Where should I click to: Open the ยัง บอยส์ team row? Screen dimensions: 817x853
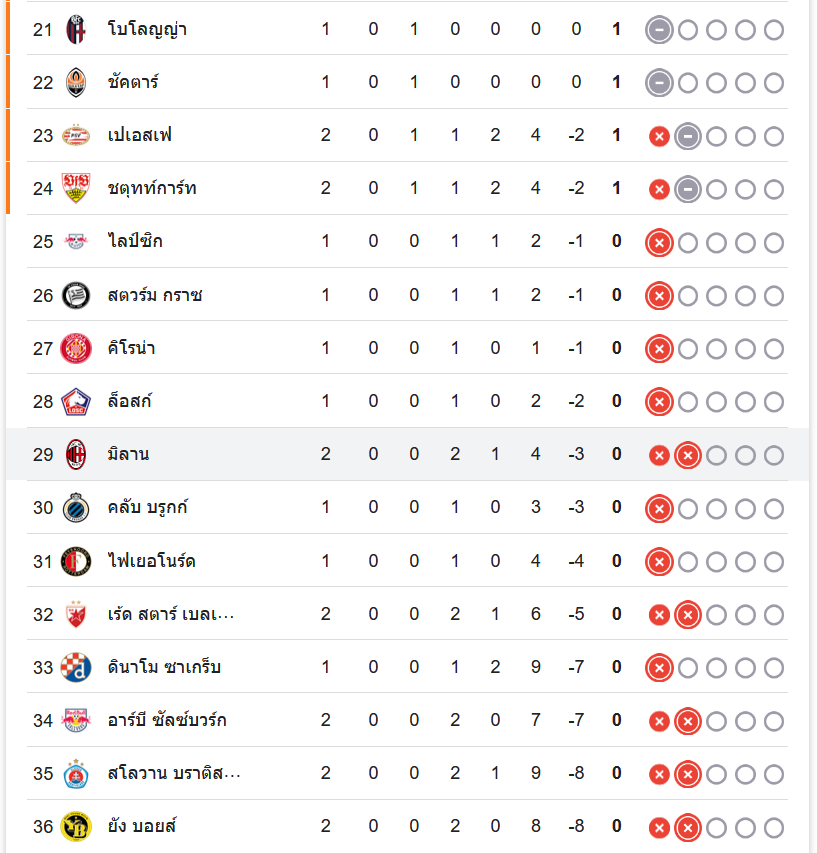[x=142, y=826]
